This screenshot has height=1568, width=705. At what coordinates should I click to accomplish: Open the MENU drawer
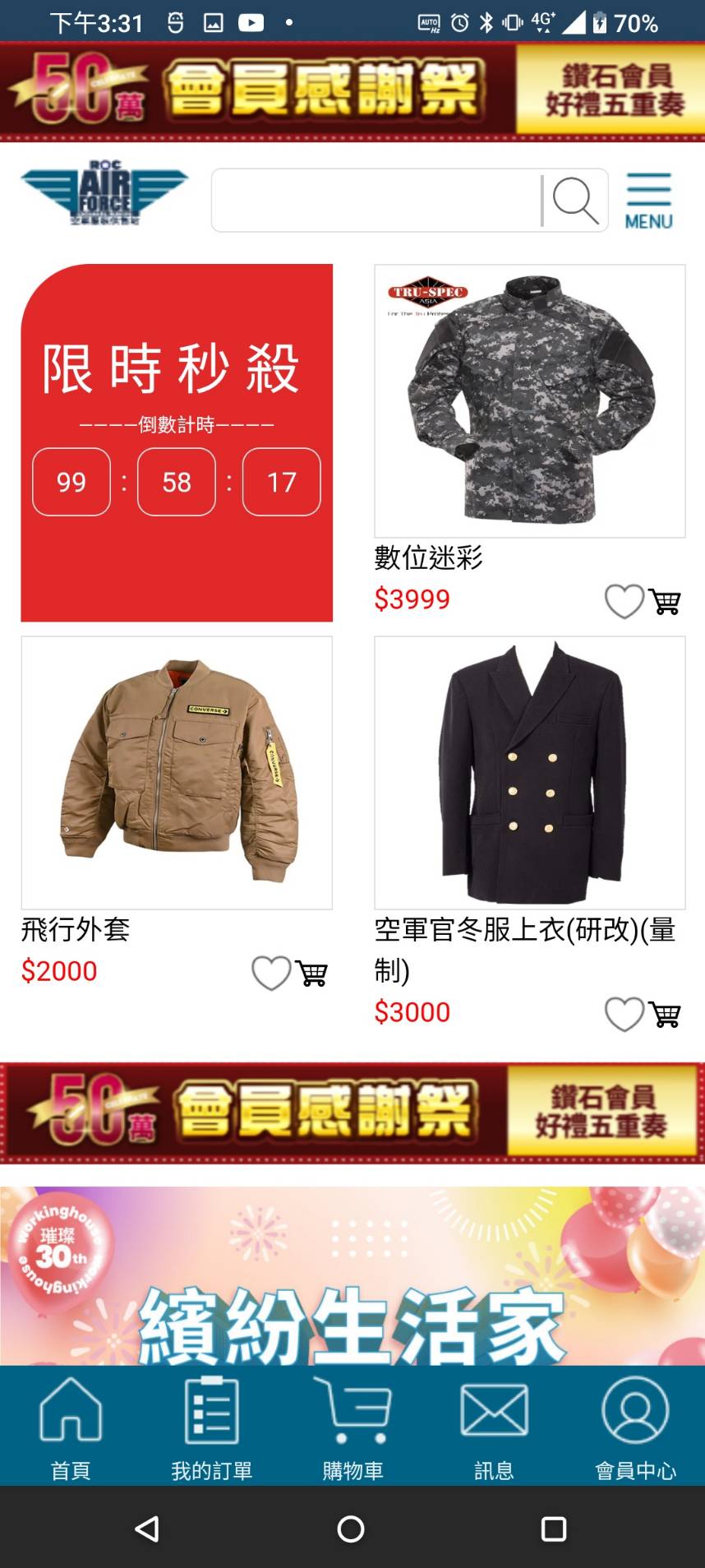648,200
